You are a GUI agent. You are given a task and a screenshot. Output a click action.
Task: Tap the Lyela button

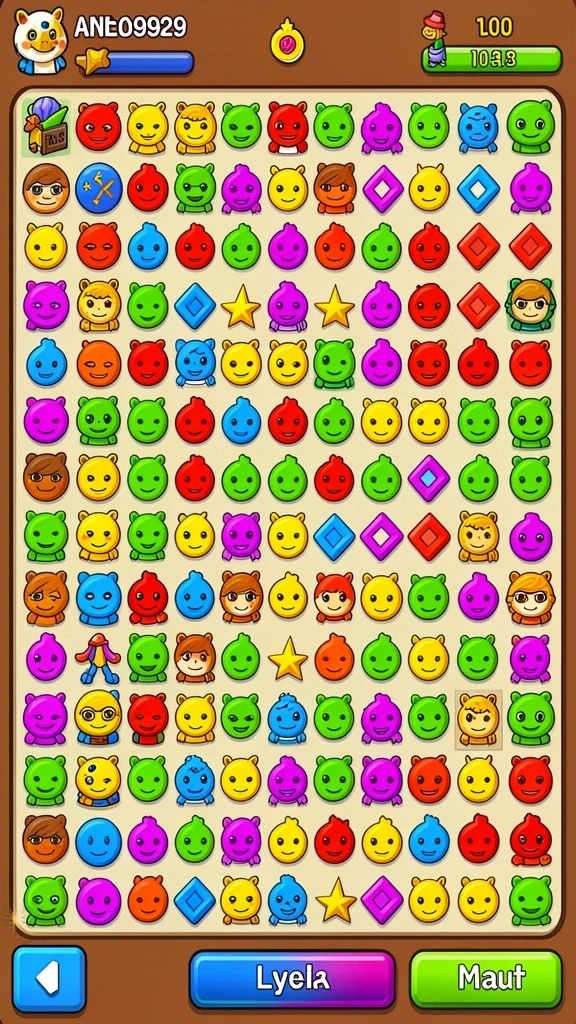(292, 979)
